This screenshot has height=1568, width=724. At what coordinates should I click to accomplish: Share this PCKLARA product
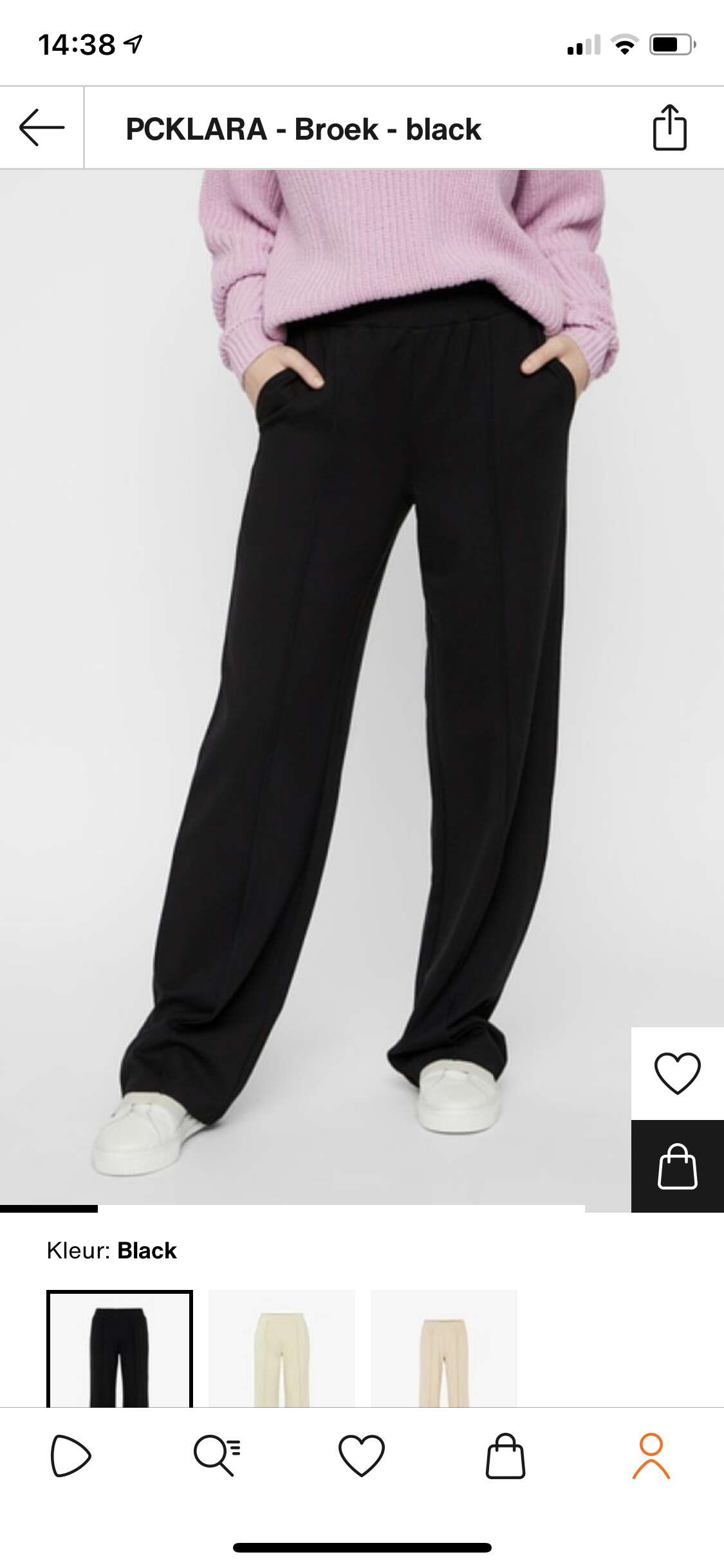(x=669, y=127)
